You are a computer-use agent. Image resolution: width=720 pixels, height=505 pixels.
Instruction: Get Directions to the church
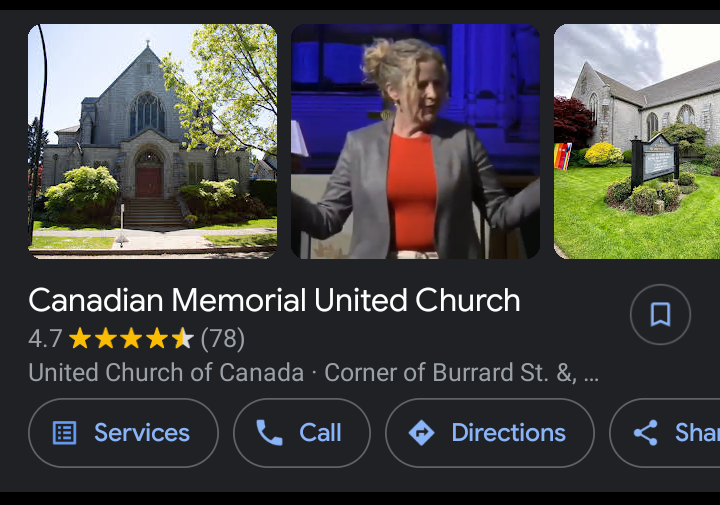[x=489, y=433]
